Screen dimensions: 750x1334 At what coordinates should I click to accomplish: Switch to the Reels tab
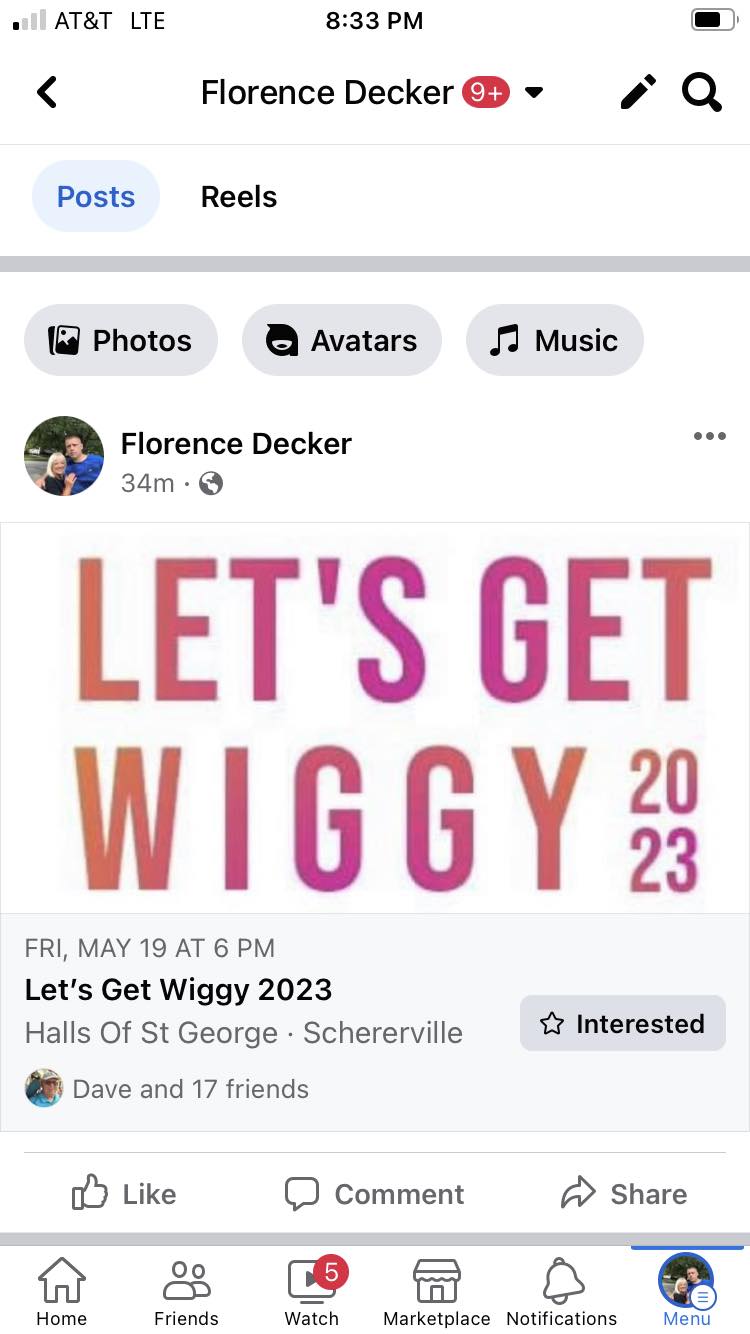pyautogui.click(x=239, y=197)
